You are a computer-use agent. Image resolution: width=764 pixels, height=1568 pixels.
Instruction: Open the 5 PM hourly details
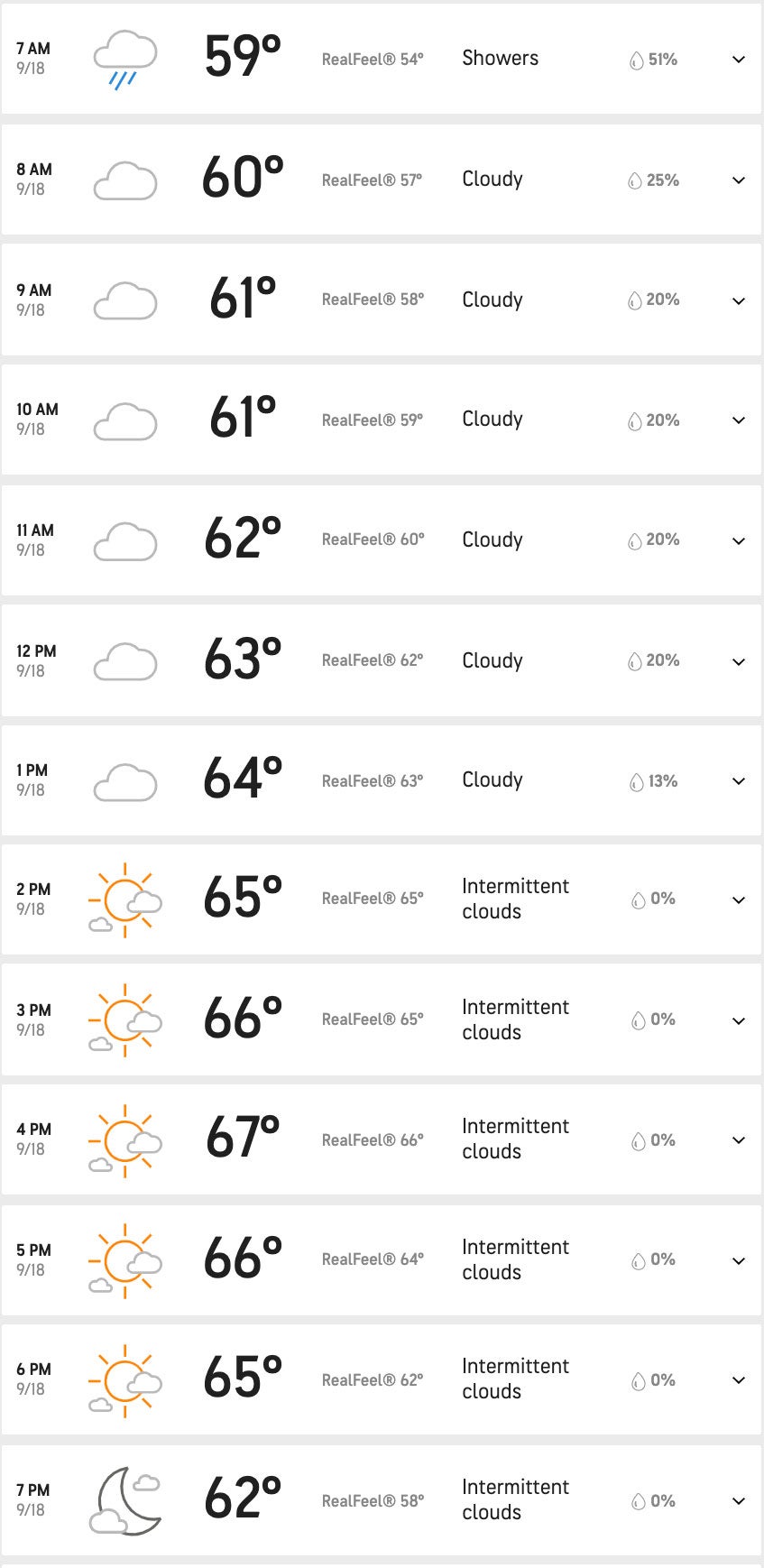[x=739, y=1261]
